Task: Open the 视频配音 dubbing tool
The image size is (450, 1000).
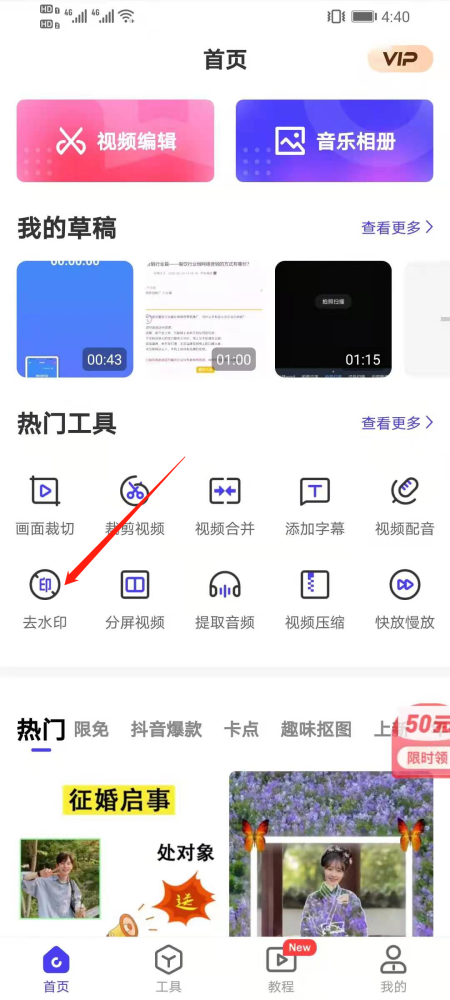Action: pyautogui.click(x=405, y=505)
